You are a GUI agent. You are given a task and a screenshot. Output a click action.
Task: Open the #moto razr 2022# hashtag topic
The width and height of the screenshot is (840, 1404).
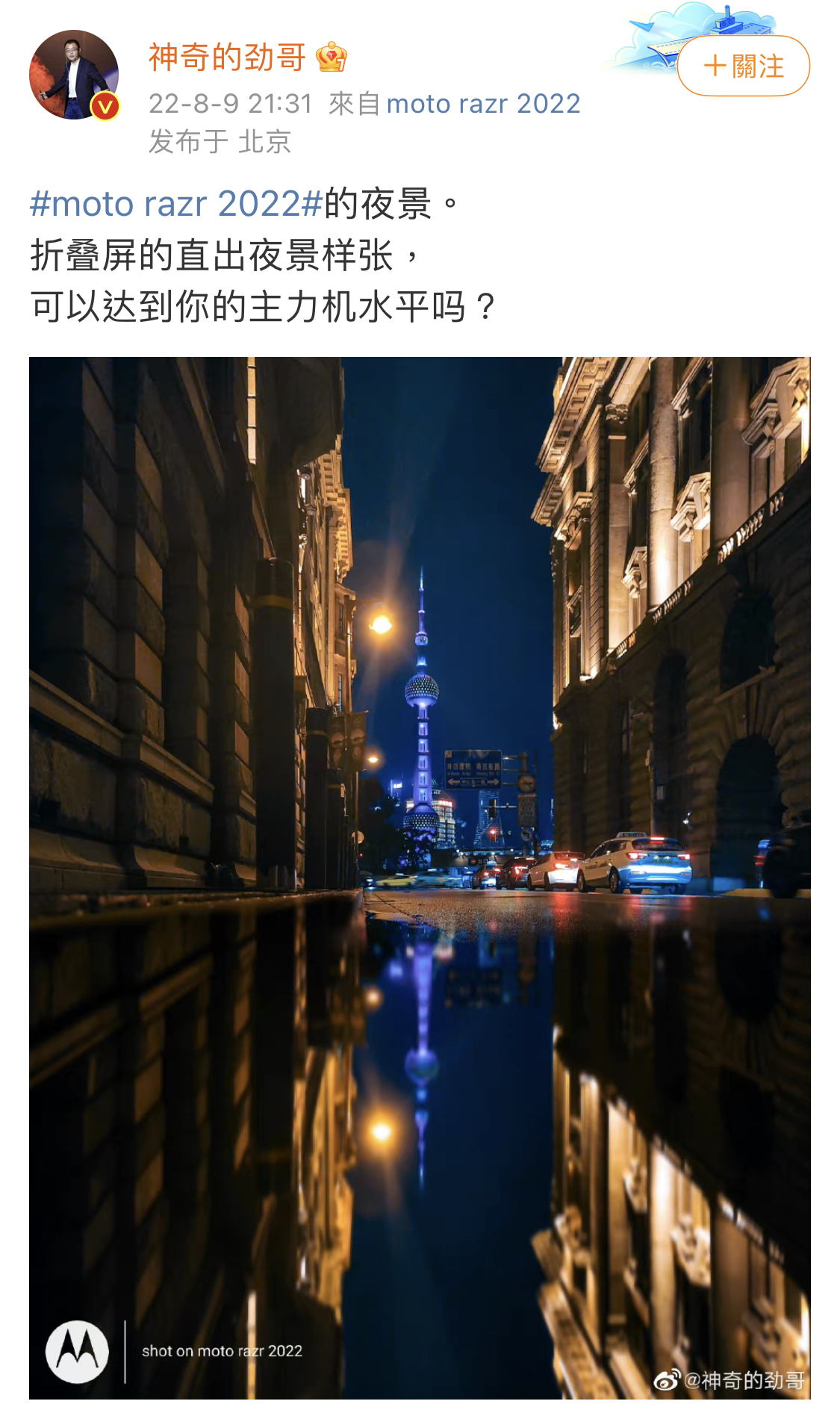176,204
